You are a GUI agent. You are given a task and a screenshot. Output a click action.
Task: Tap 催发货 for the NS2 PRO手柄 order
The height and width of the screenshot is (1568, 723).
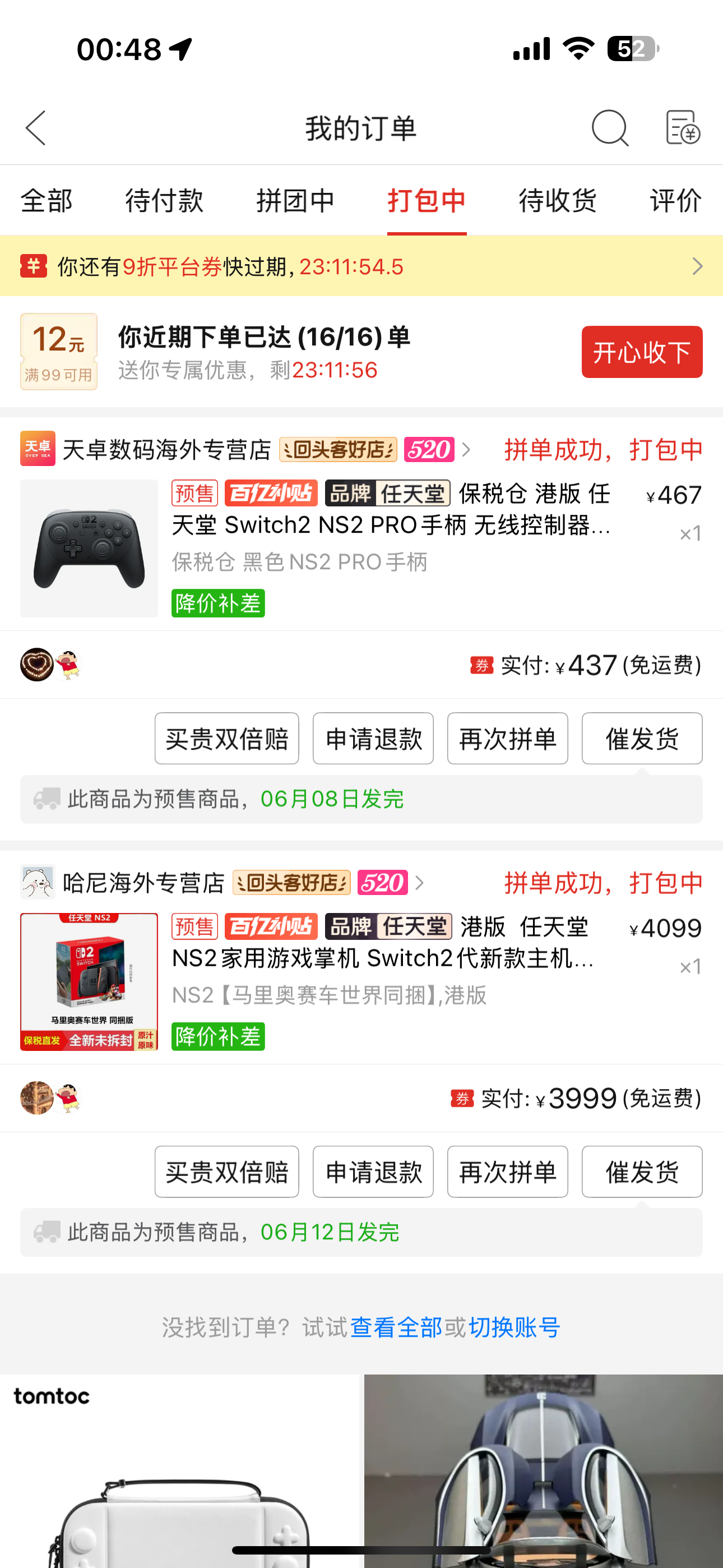click(x=641, y=739)
